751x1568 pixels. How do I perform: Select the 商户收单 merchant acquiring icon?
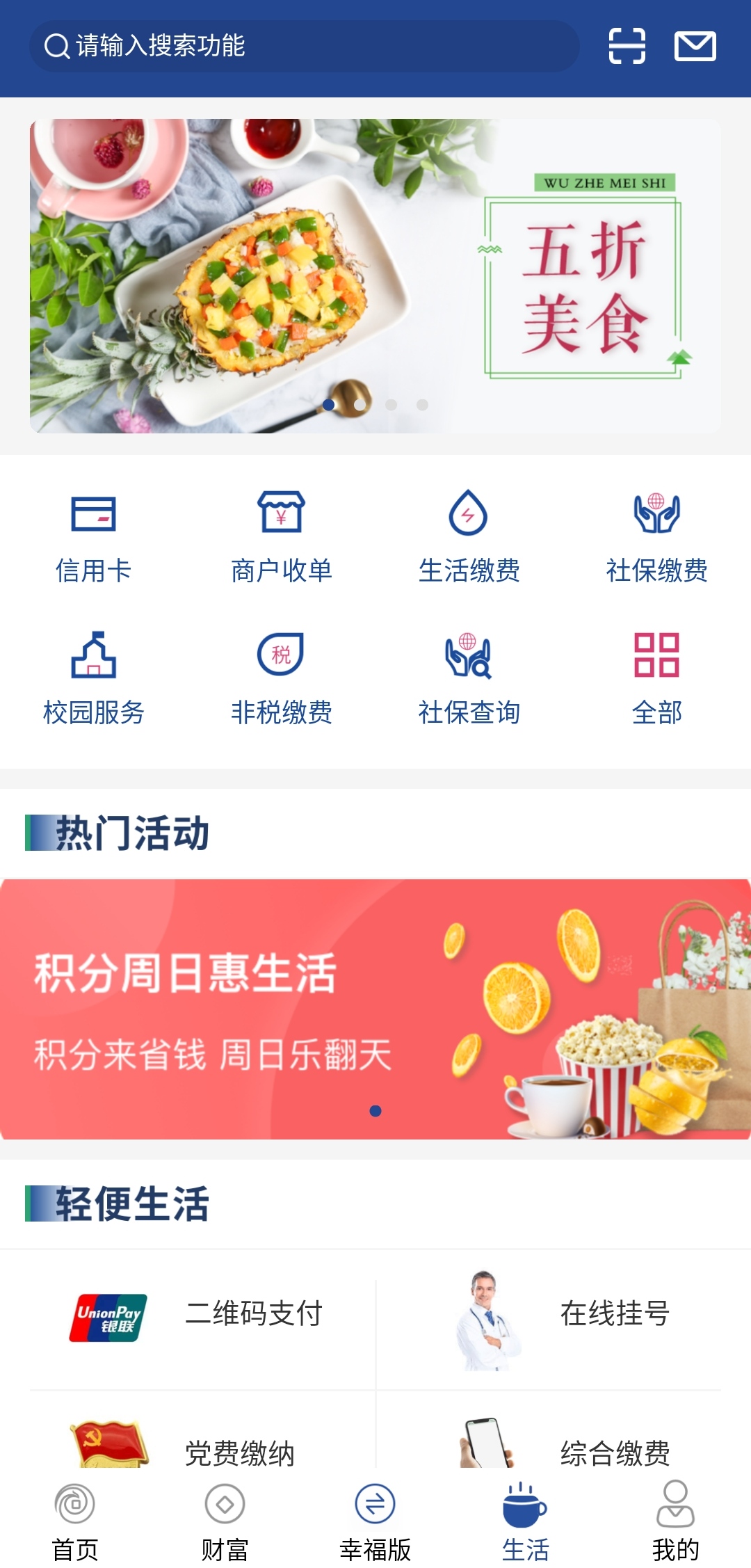[281, 536]
